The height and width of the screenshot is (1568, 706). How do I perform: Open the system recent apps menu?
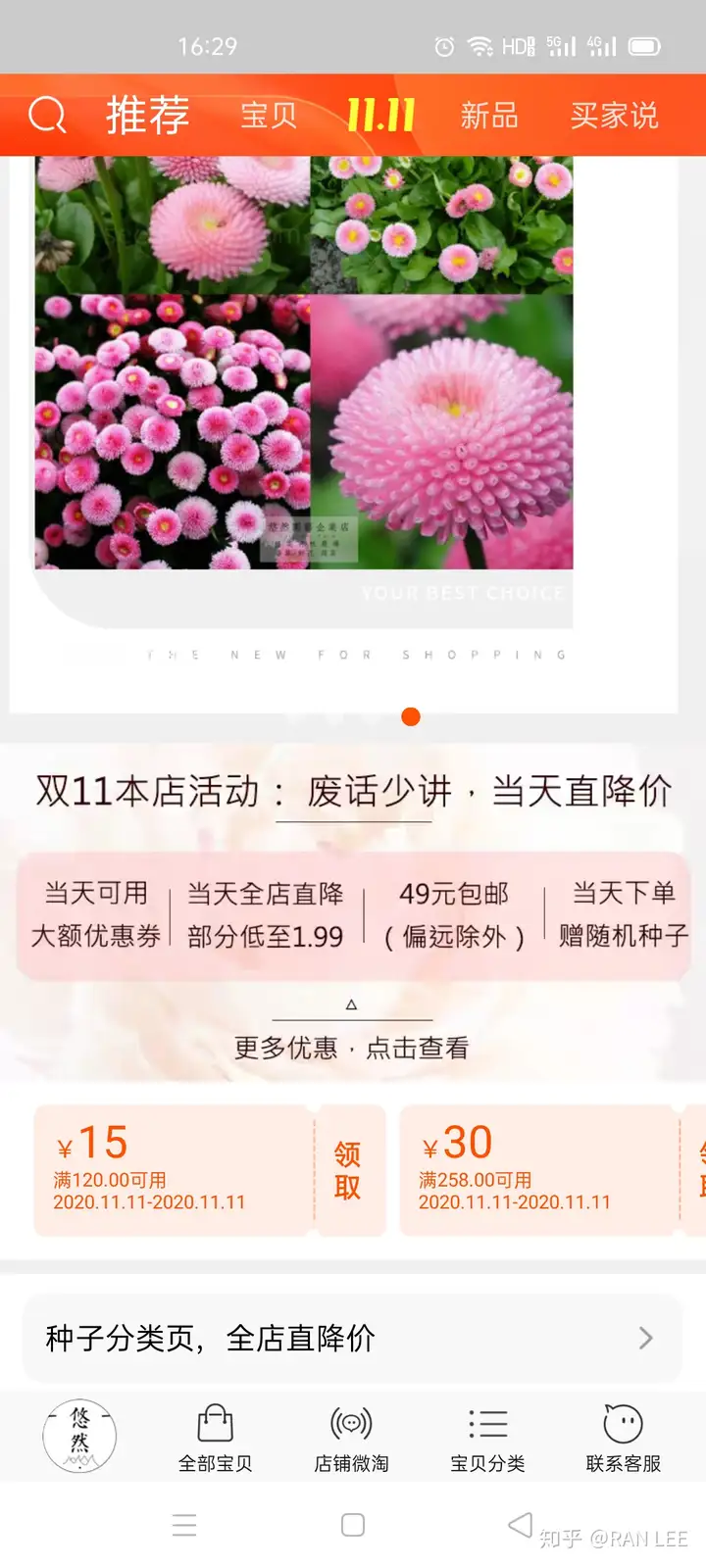tap(184, 1525)
